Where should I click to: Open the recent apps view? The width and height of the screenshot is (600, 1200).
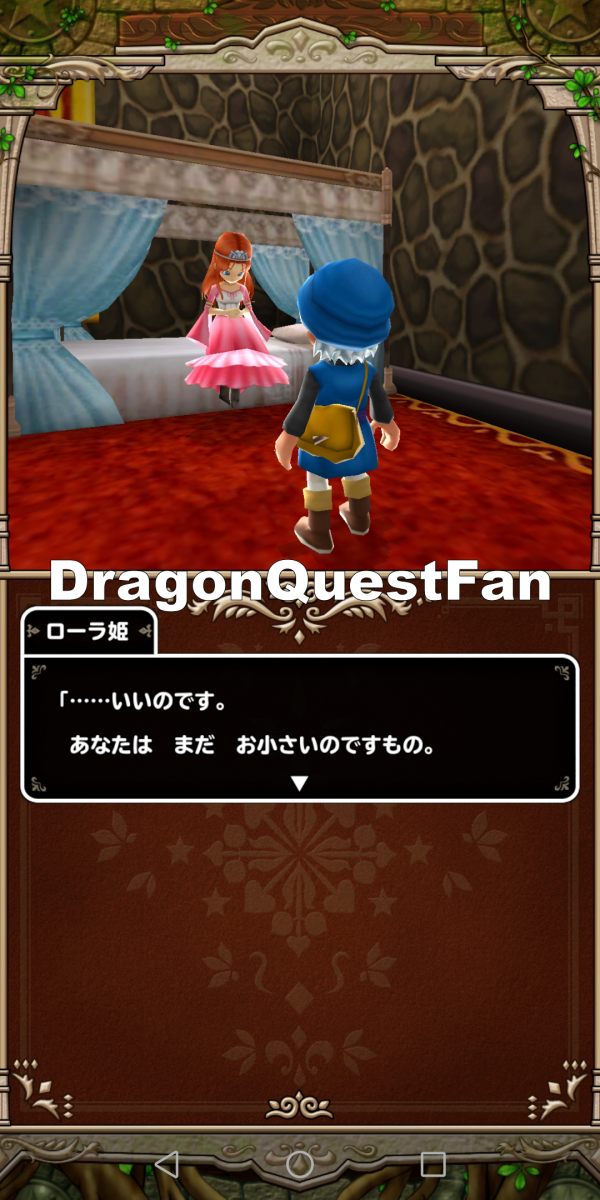click(432, 1163)
